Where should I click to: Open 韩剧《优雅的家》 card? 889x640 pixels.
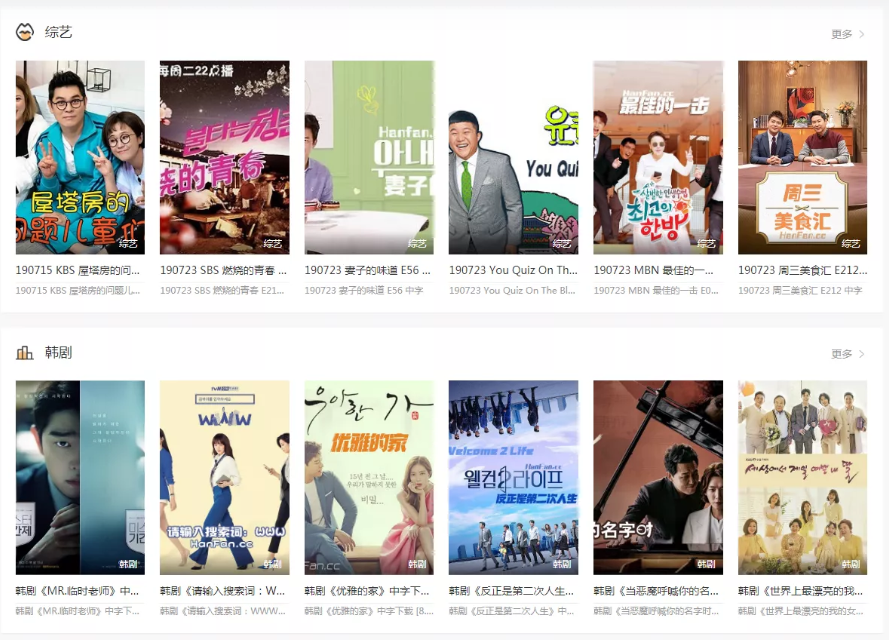point(369,477)
